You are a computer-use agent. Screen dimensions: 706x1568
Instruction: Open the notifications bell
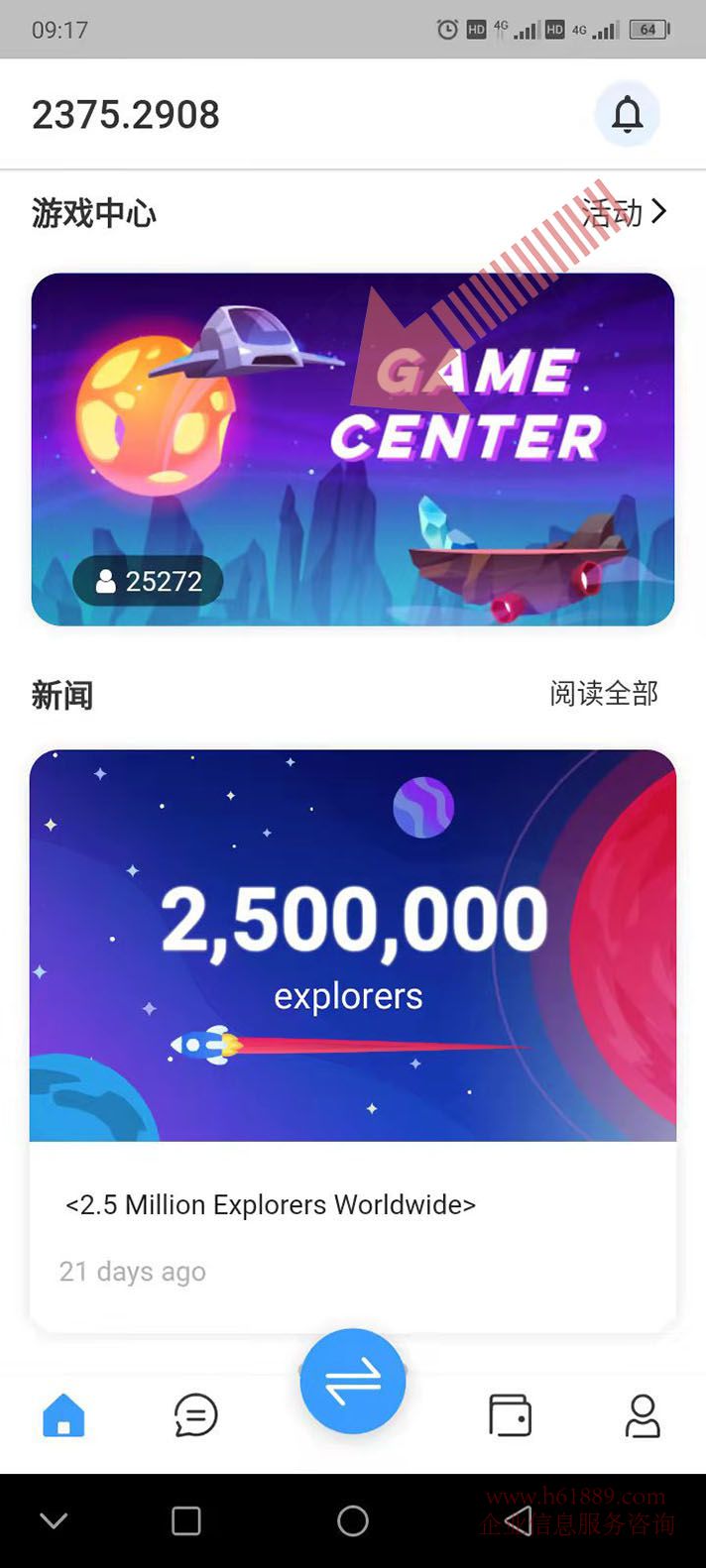[627, 115]
